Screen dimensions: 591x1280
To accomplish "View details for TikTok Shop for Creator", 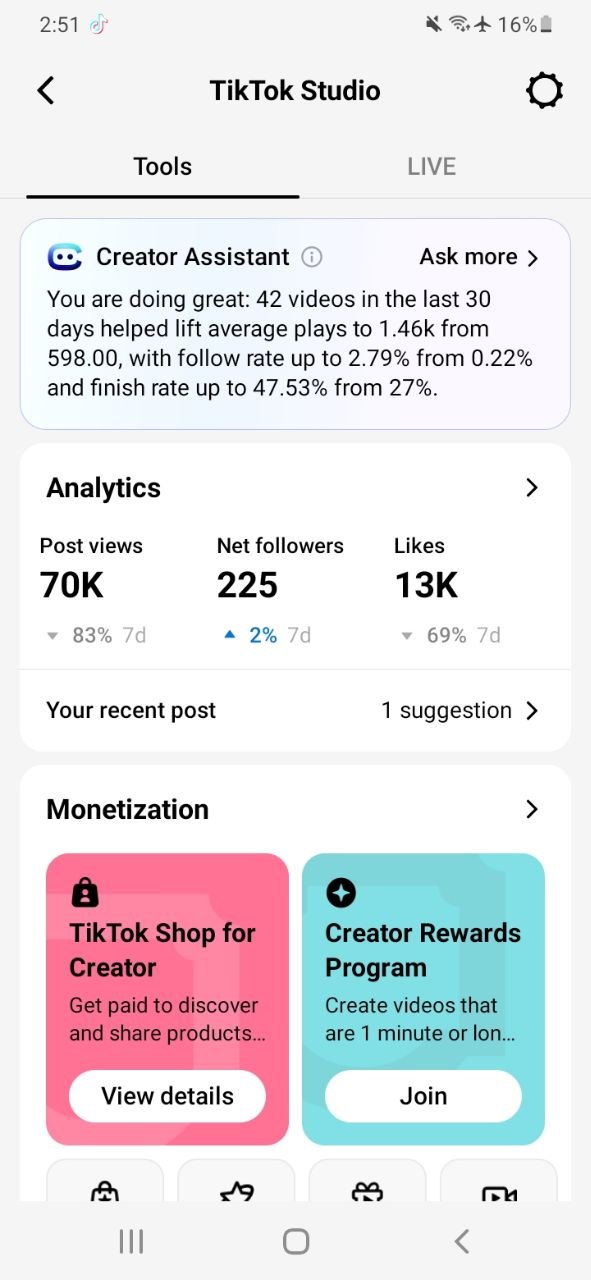I will (x=167, y=1096).
